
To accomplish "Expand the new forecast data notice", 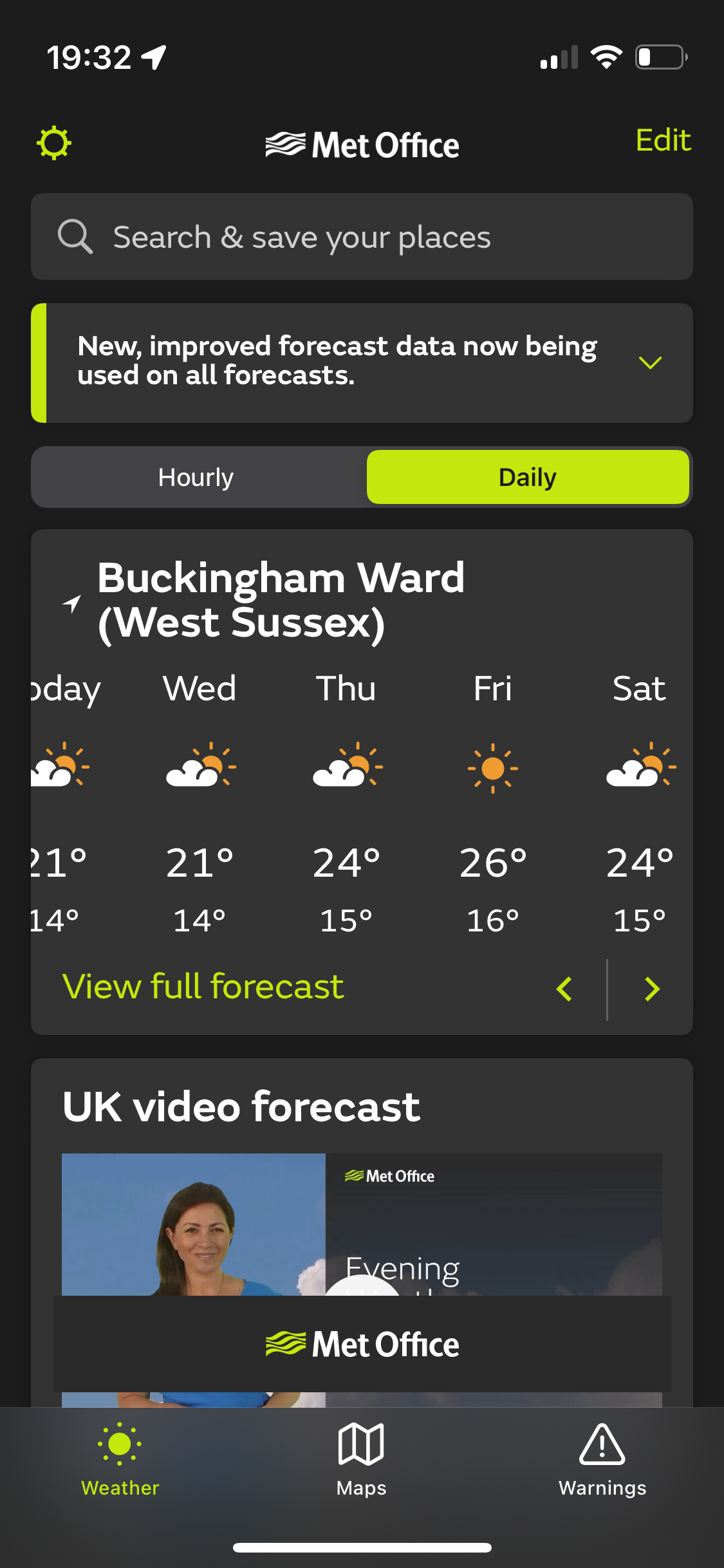I will coord(650,363).
